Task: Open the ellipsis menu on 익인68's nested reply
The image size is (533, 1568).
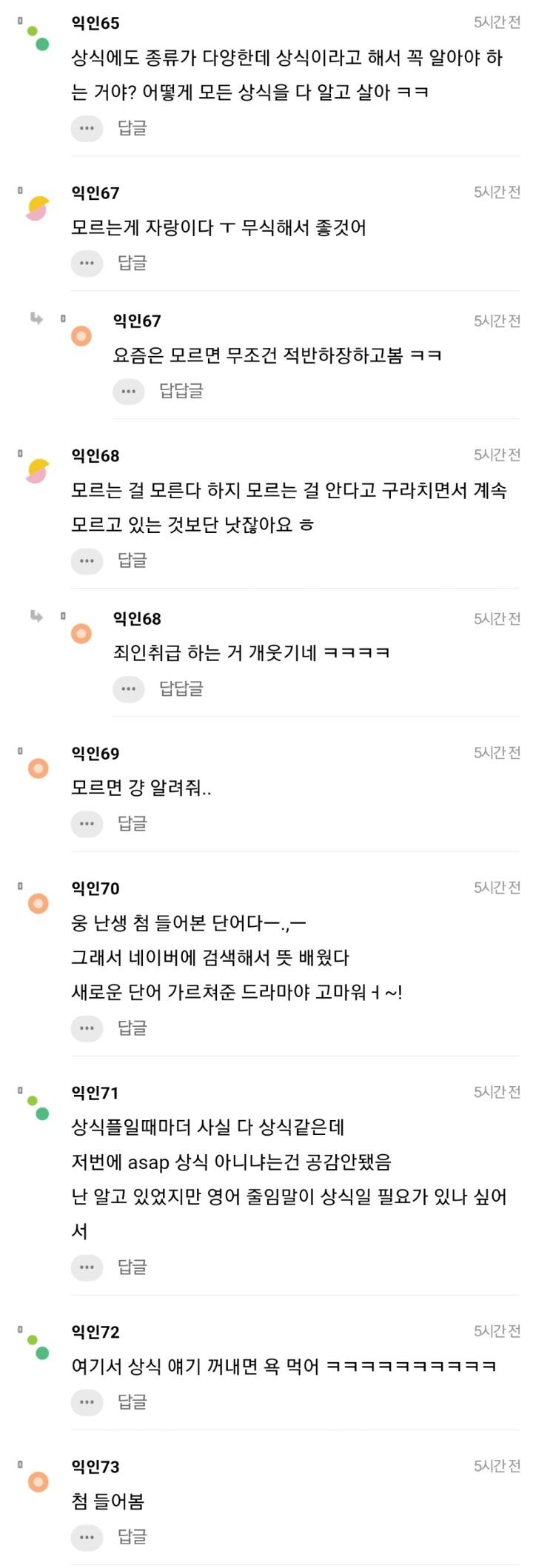Action: (128, 689)
